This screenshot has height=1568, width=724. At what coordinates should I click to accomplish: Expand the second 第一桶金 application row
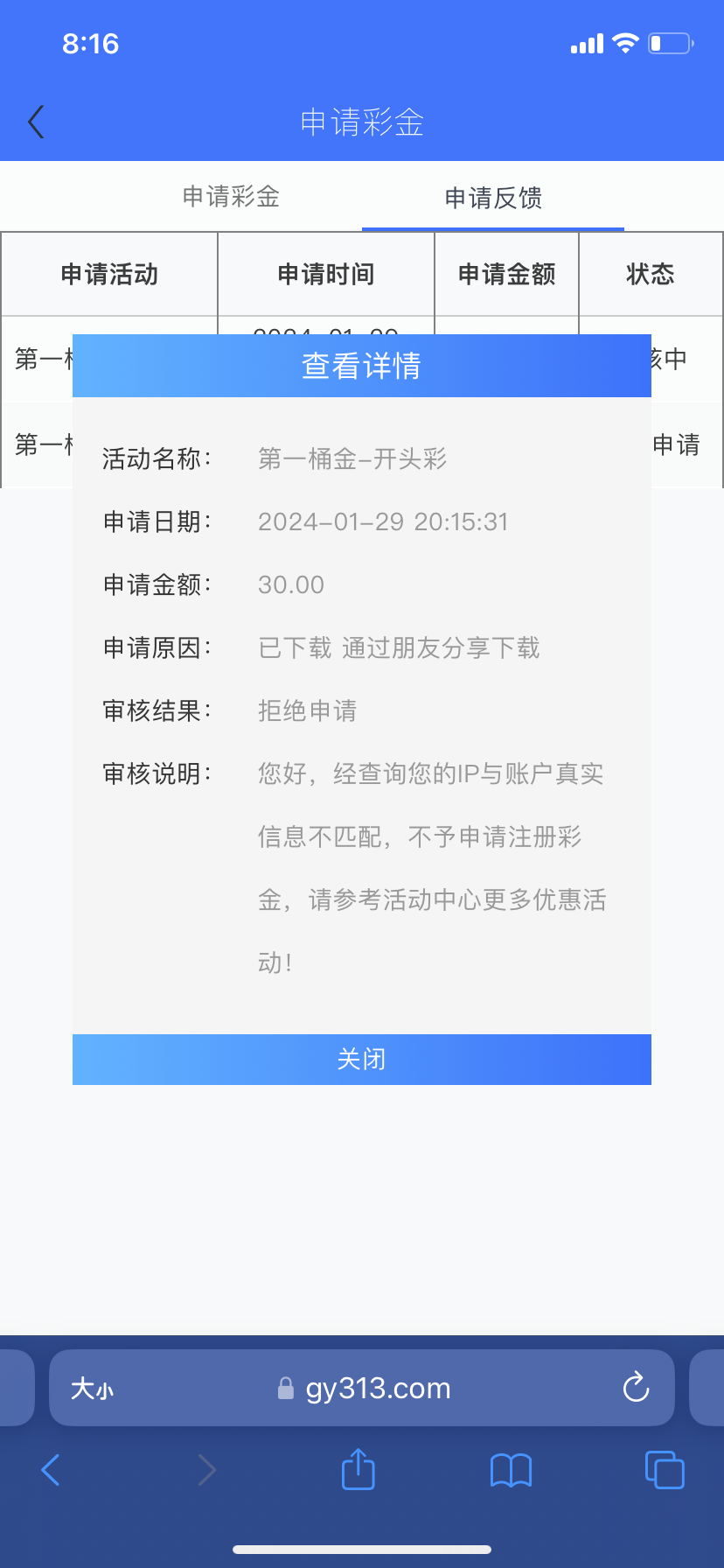click(35, 446)
